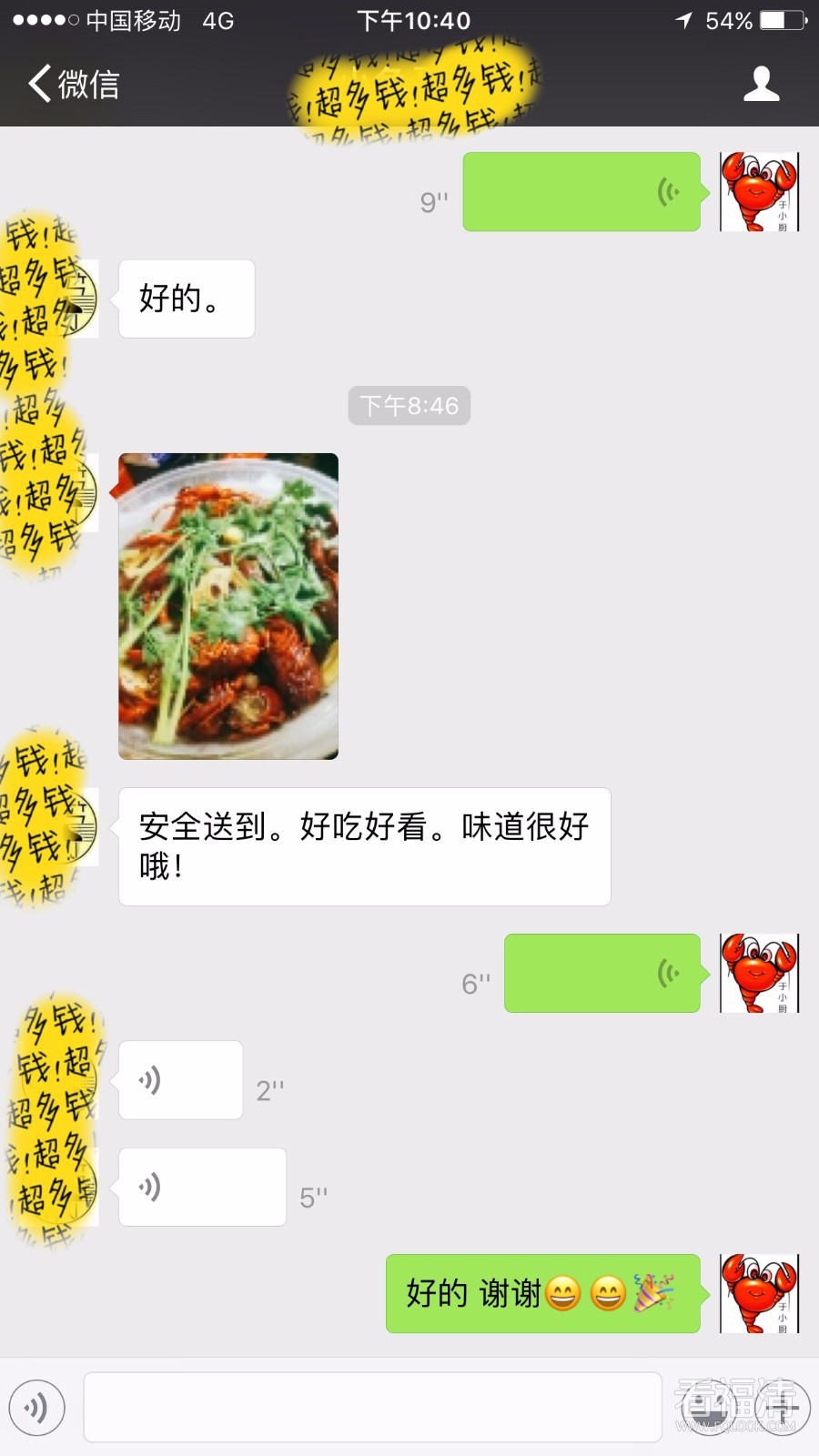
Task: Go back to the 微信 chat list
Action: 73,84
